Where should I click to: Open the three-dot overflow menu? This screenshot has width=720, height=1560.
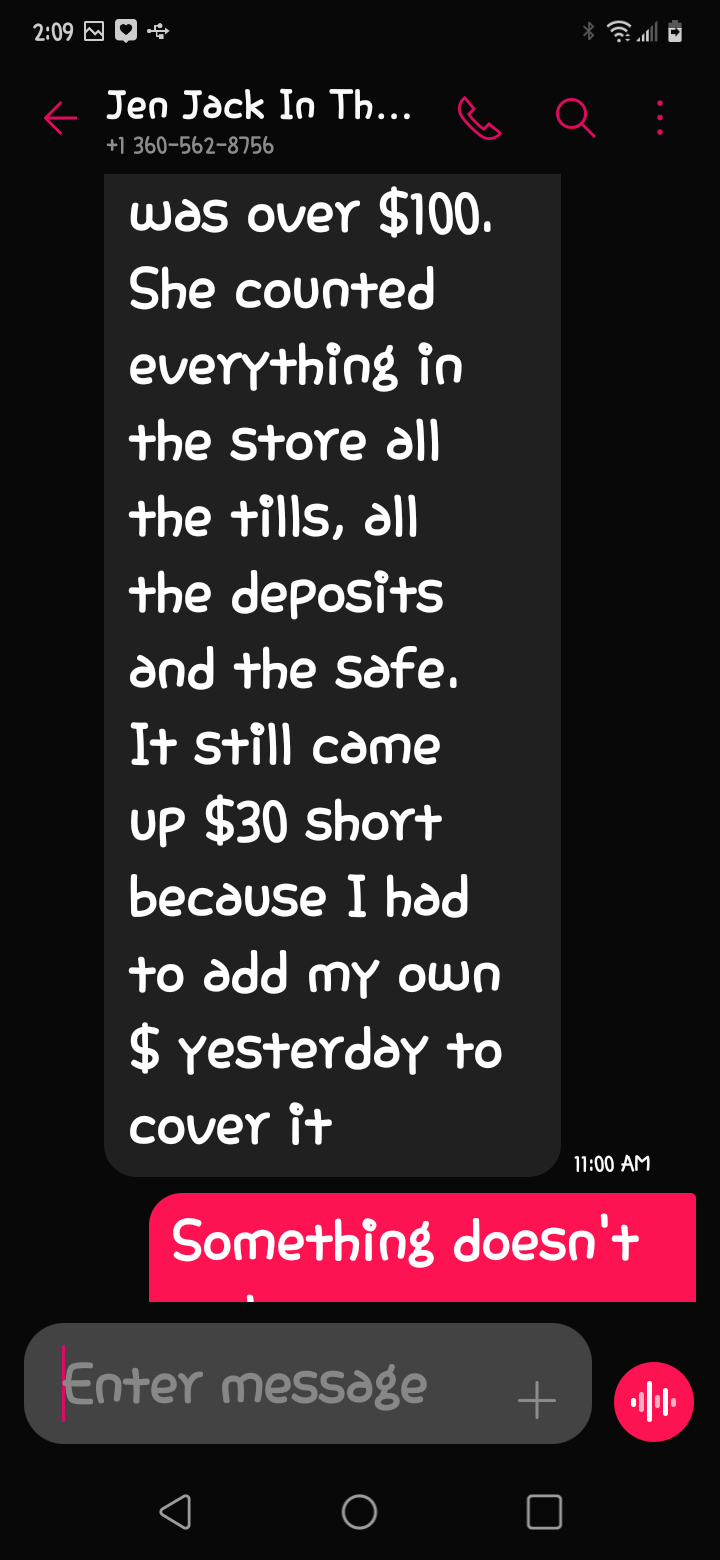point(659,119)
